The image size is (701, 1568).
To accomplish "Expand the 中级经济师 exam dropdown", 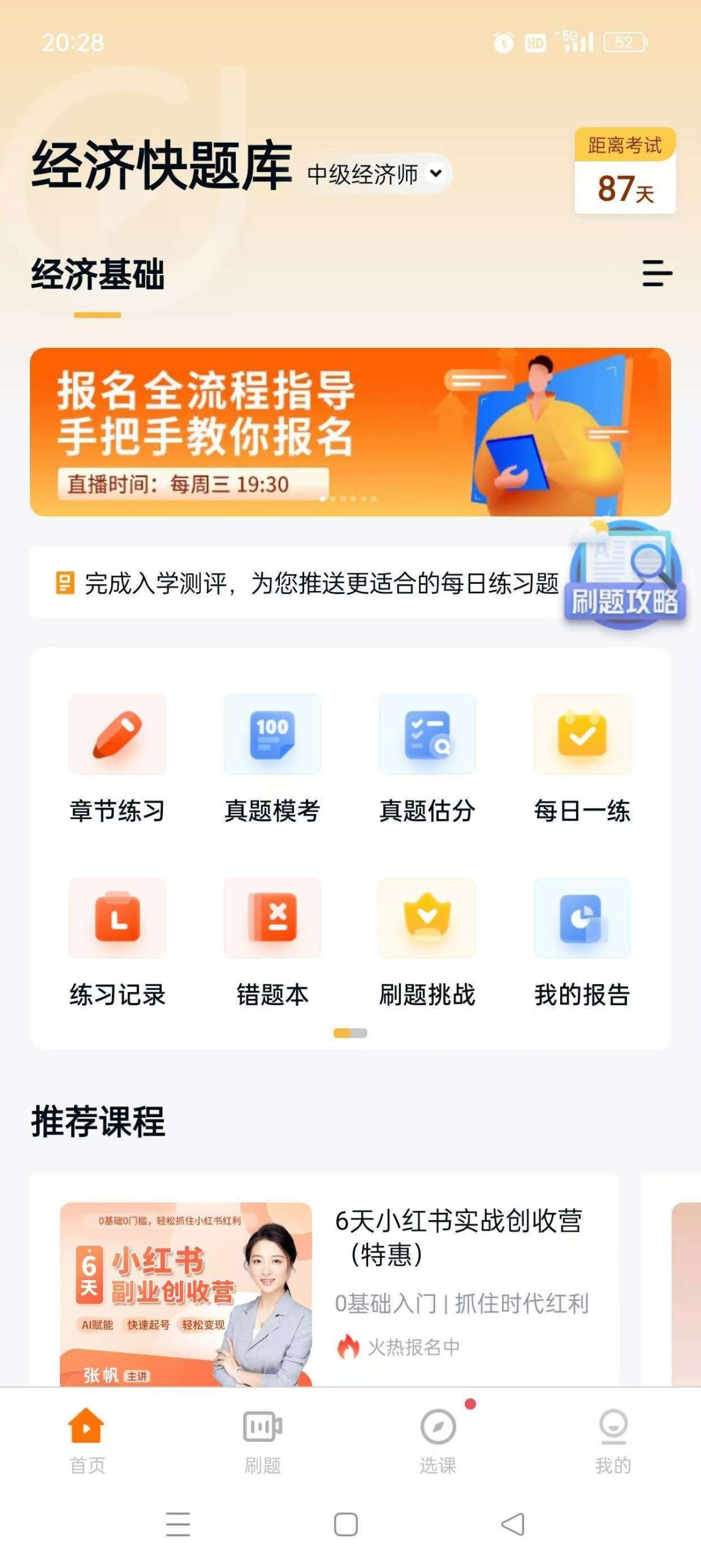I will pos(377,174).
